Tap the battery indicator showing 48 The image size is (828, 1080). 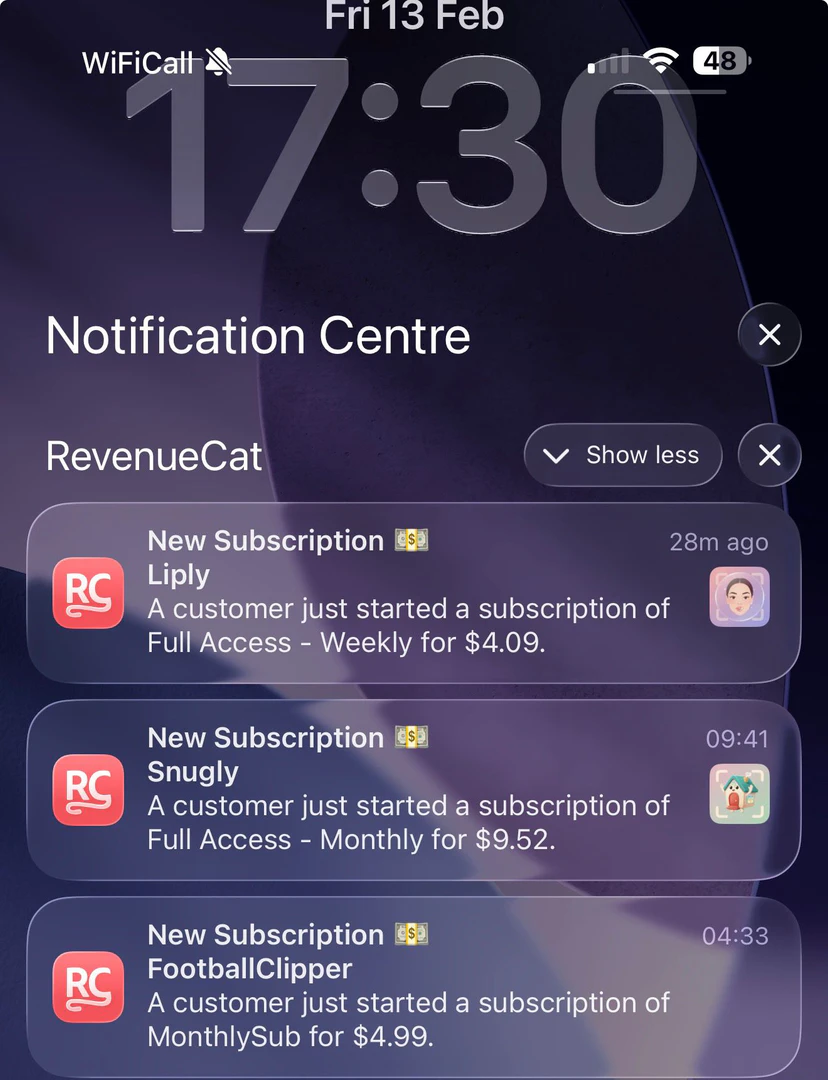point(718,60)
